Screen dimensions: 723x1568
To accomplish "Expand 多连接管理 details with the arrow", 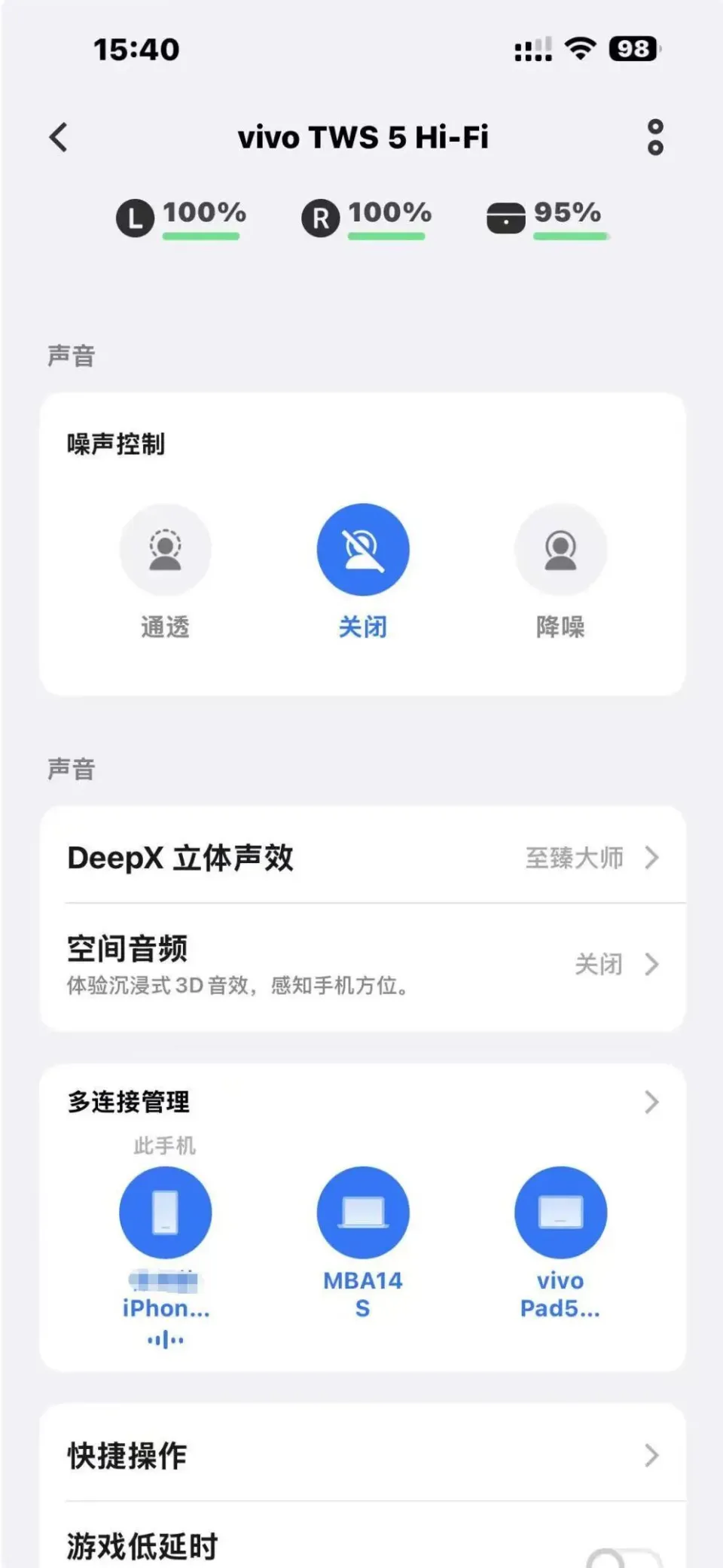I will click(x=651, y=1102).
